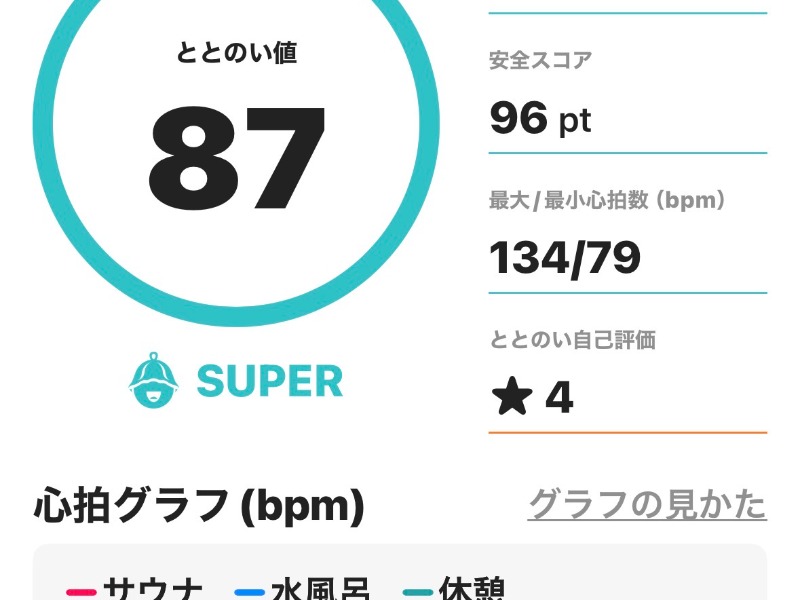Edit the ととのい自己評価 star rating
The image size is (800, 600).
pos(533,398)
